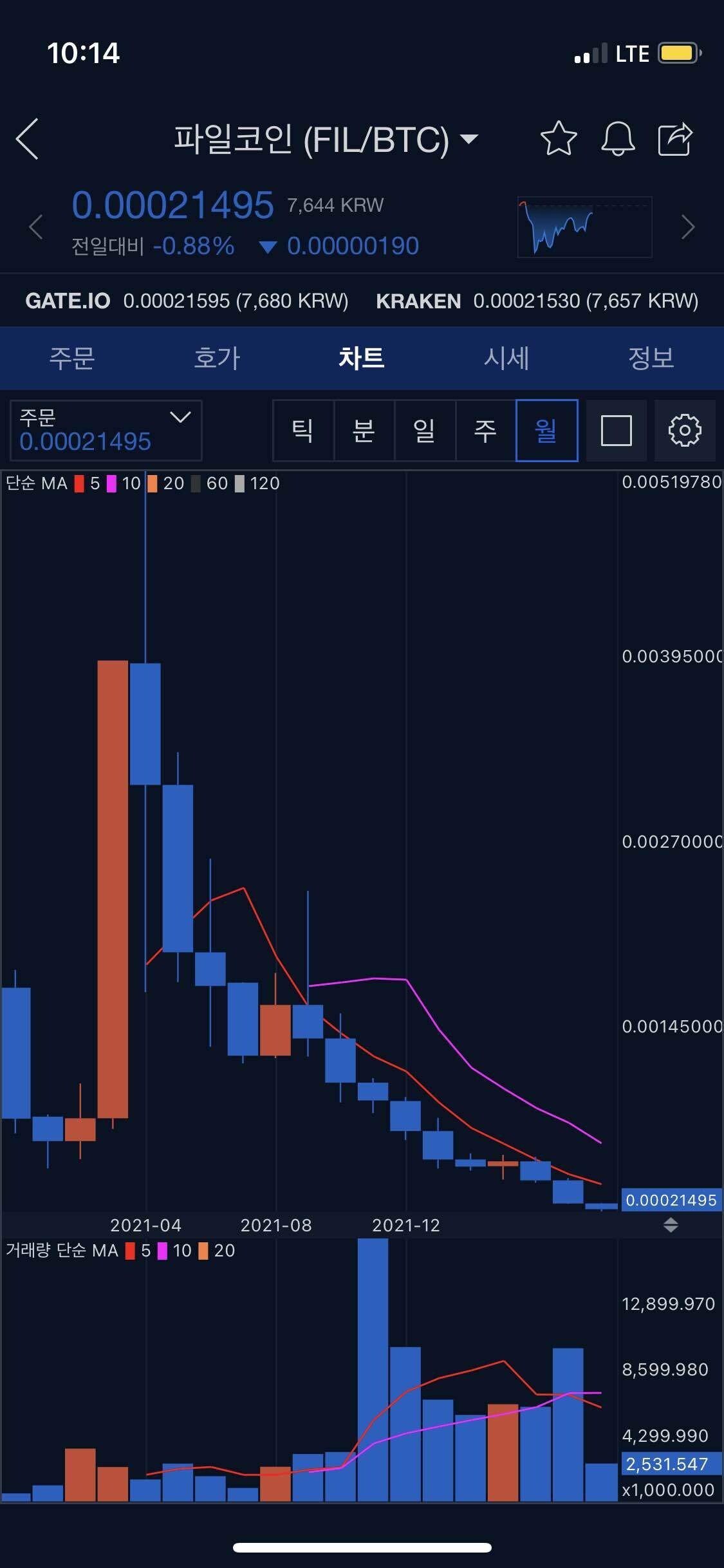Image resolution: width=724 pixels, height=1568 pixels.
Task: Open the price alert bell
Action: point(618,138)
